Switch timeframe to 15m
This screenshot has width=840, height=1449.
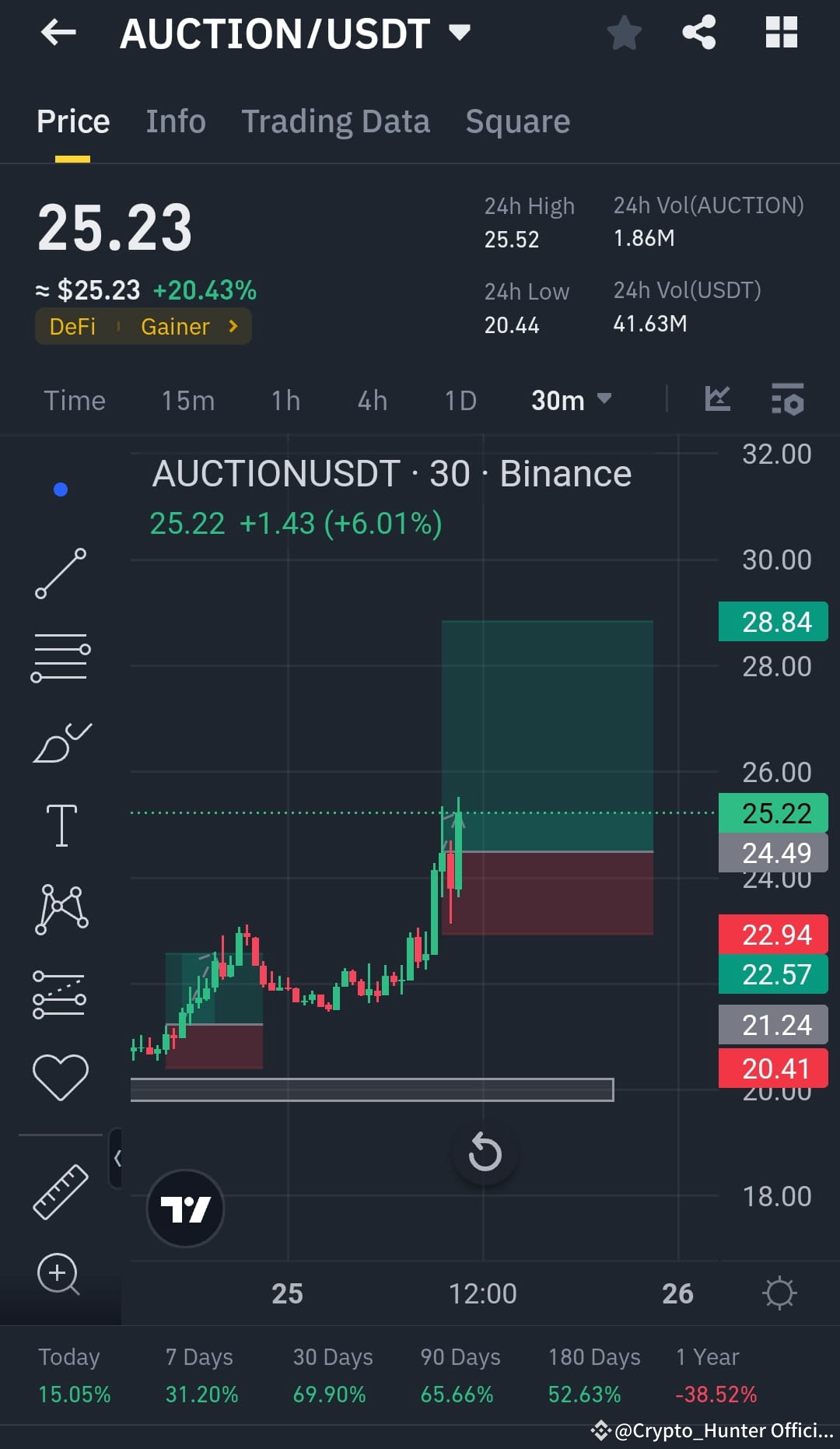(x=187, y=400)
